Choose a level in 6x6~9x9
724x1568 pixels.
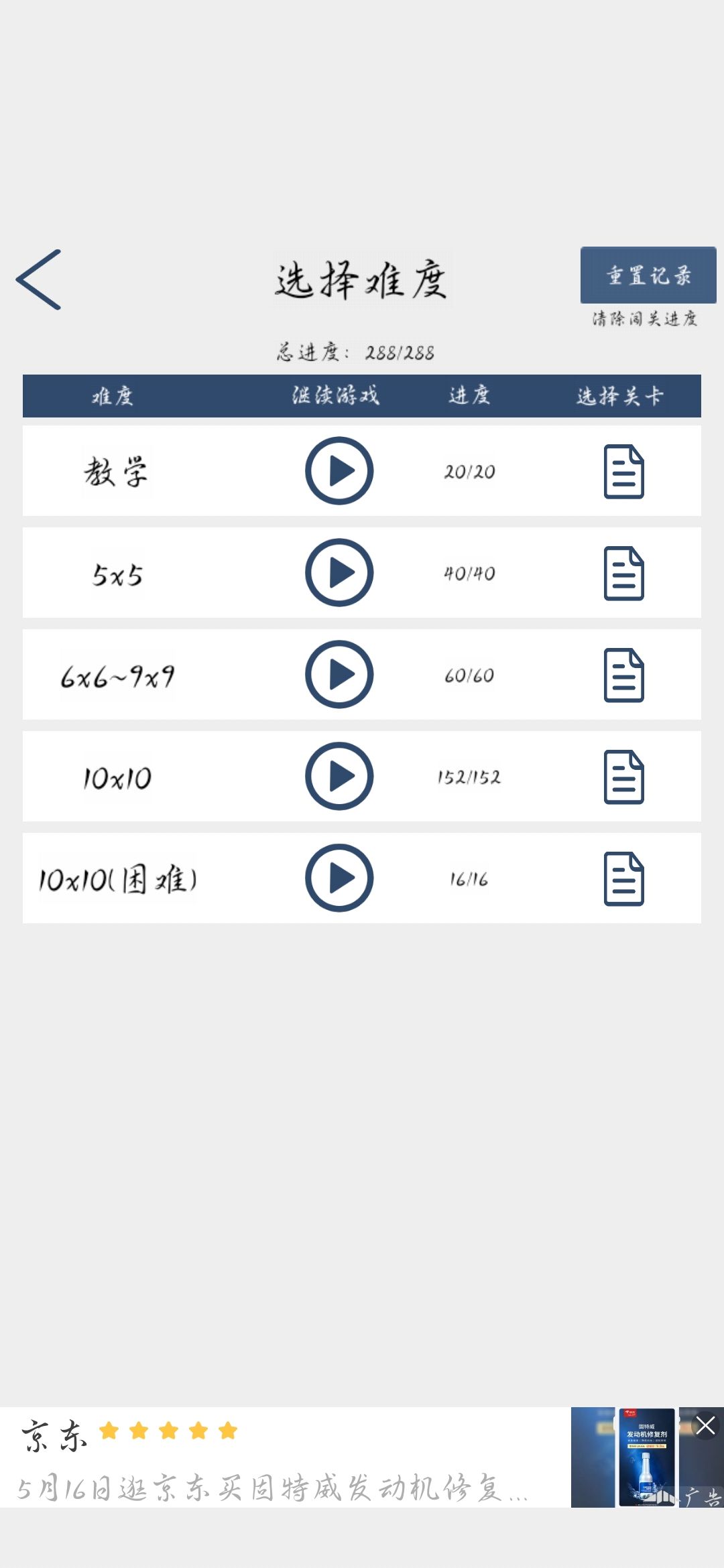coord(624,675)
